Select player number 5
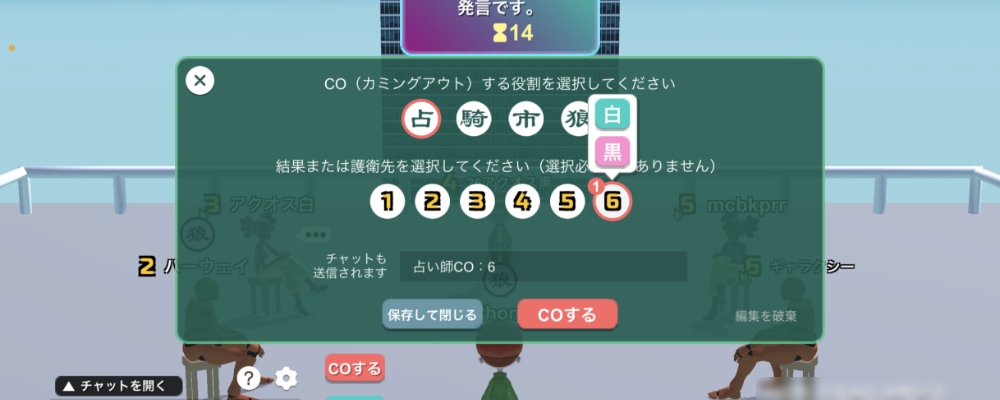This screenshot has height=400, width=1000. pos(567,202)
